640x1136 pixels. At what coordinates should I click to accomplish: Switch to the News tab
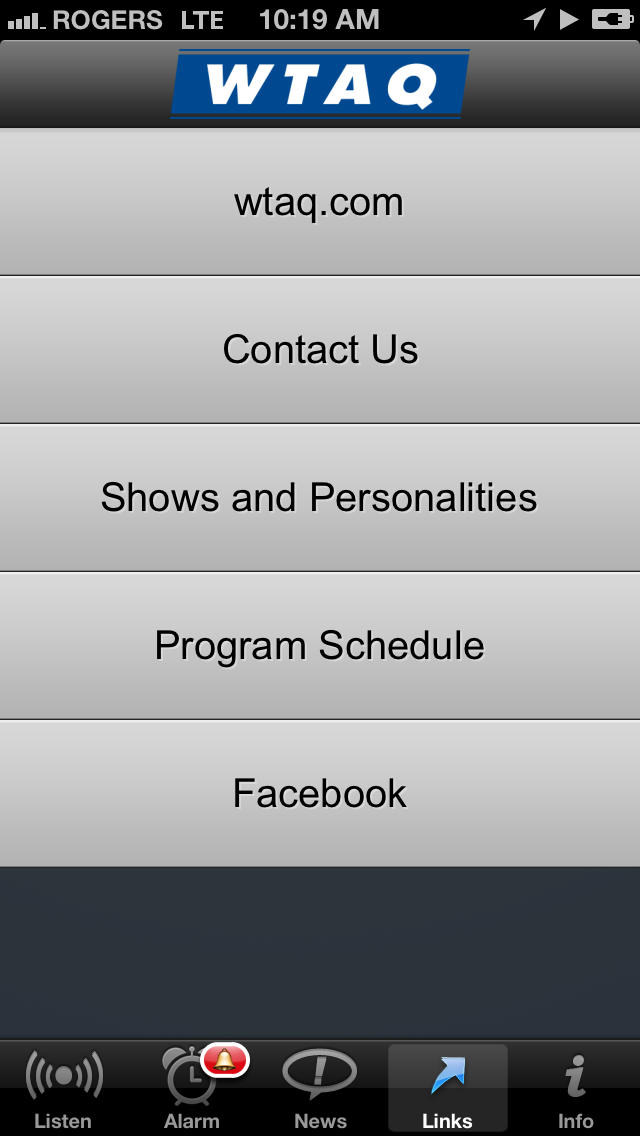tap(320, 1088)
